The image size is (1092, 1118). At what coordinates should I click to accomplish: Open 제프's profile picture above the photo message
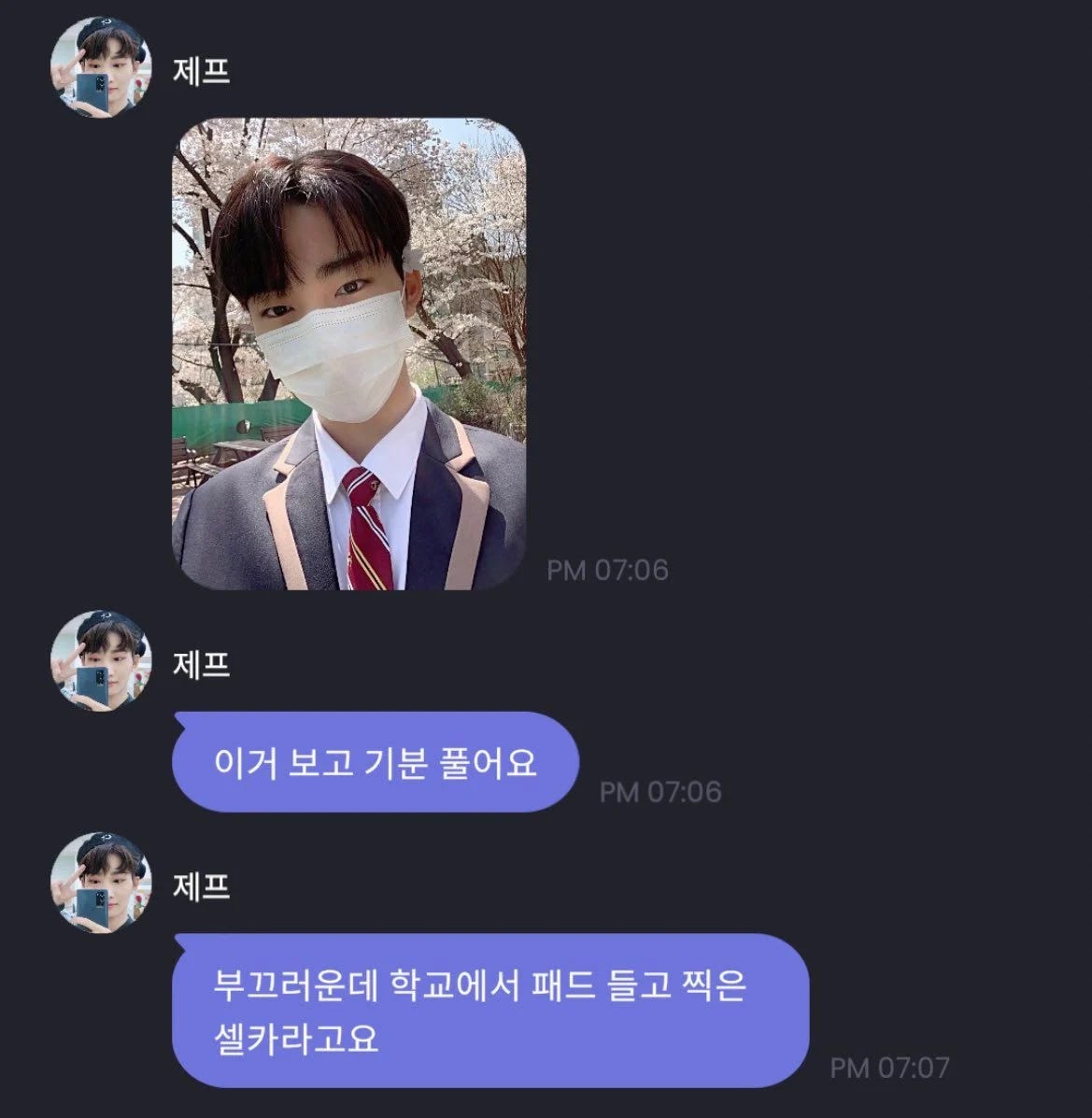100,67
